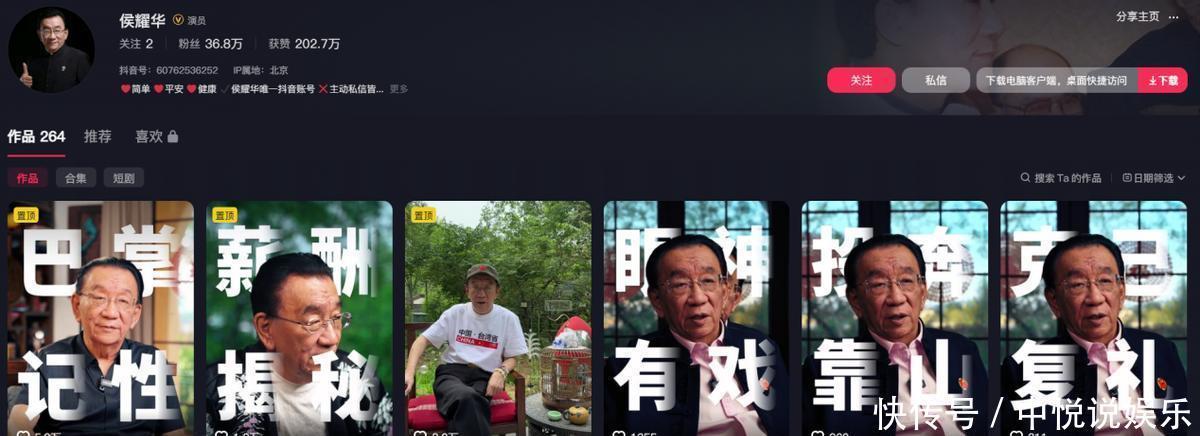Tap the 下载 client download button
The width and height of the screenshot is (1200, 436).
(x=1163, y=80)
